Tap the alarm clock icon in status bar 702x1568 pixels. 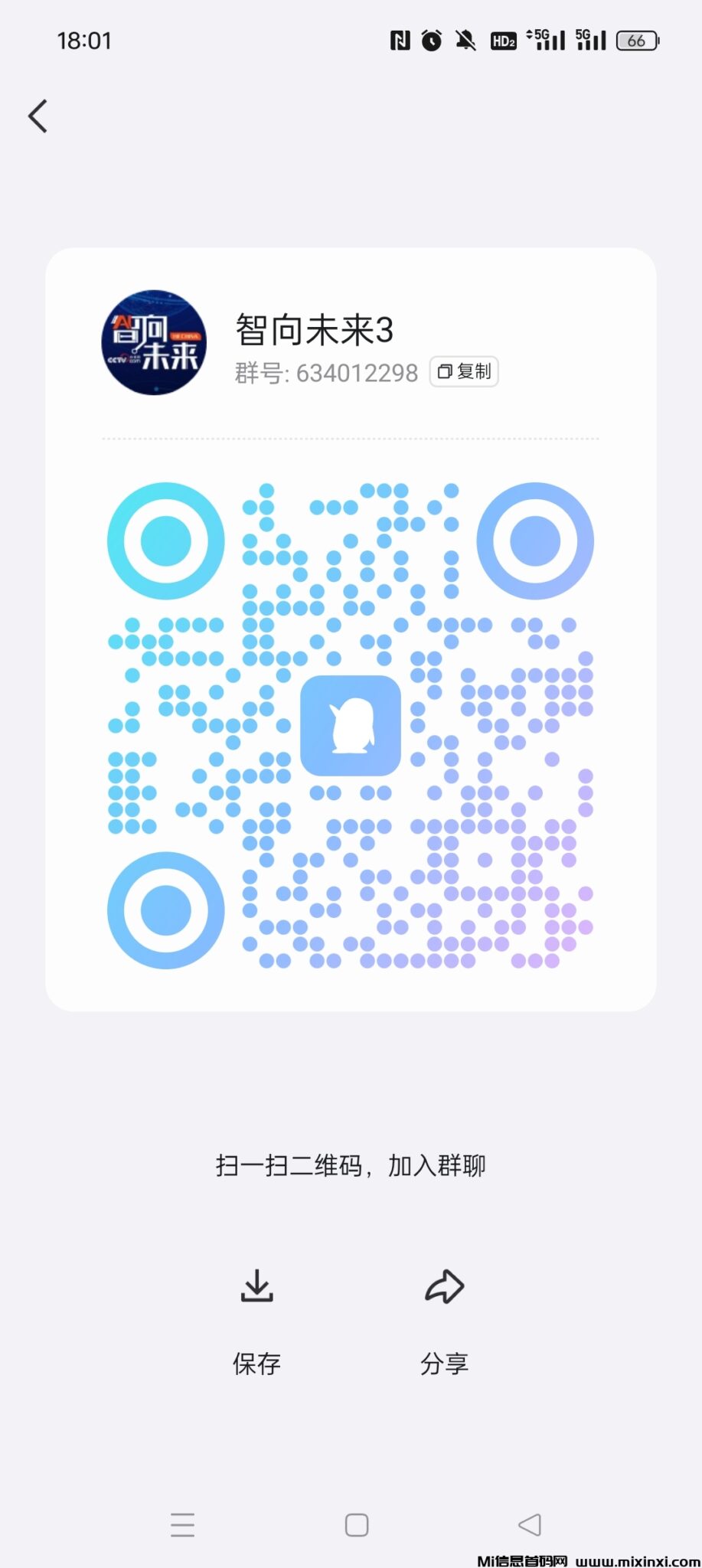click(x=430, y=40)
